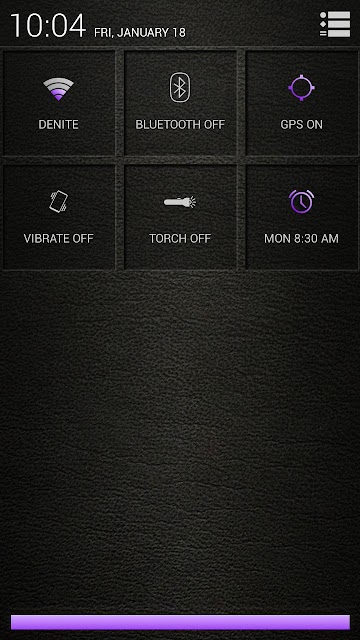Viewport: 360px width, 640px height.
Task: Open the DENITE Wi-Fi tile
Action: pyautogui.click(x=59, y=102)
